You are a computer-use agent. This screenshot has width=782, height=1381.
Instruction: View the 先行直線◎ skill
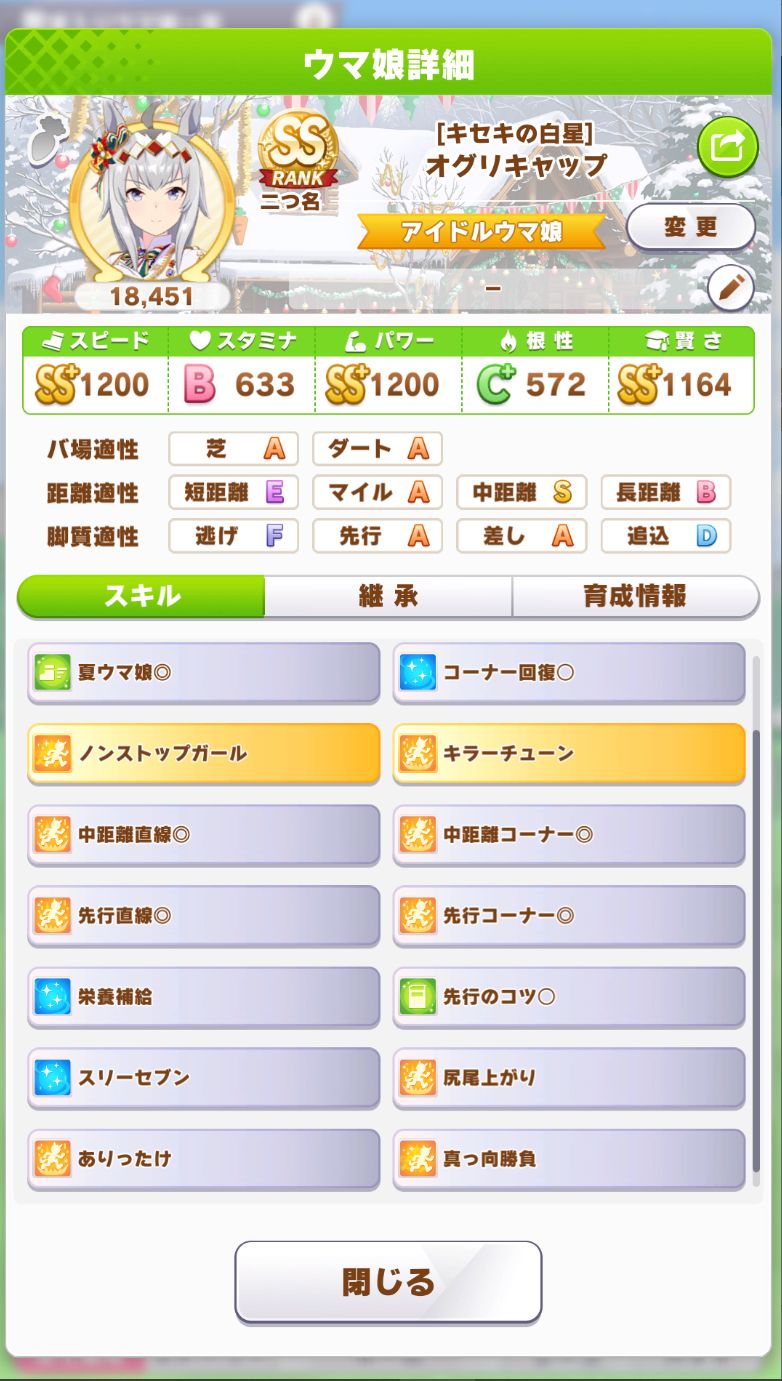(x=204, y=915)
